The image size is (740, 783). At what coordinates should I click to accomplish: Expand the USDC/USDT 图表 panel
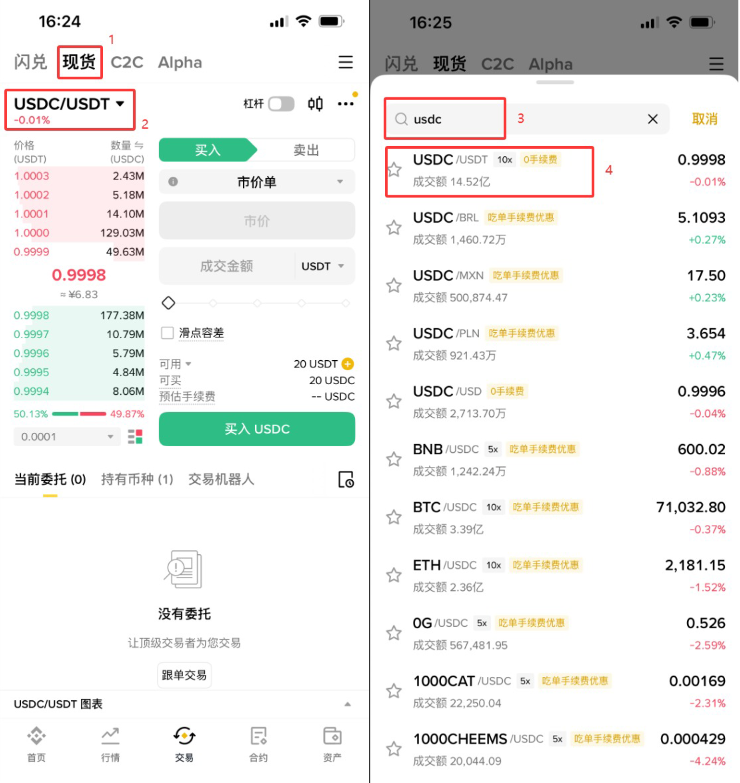tap(184, 704)
